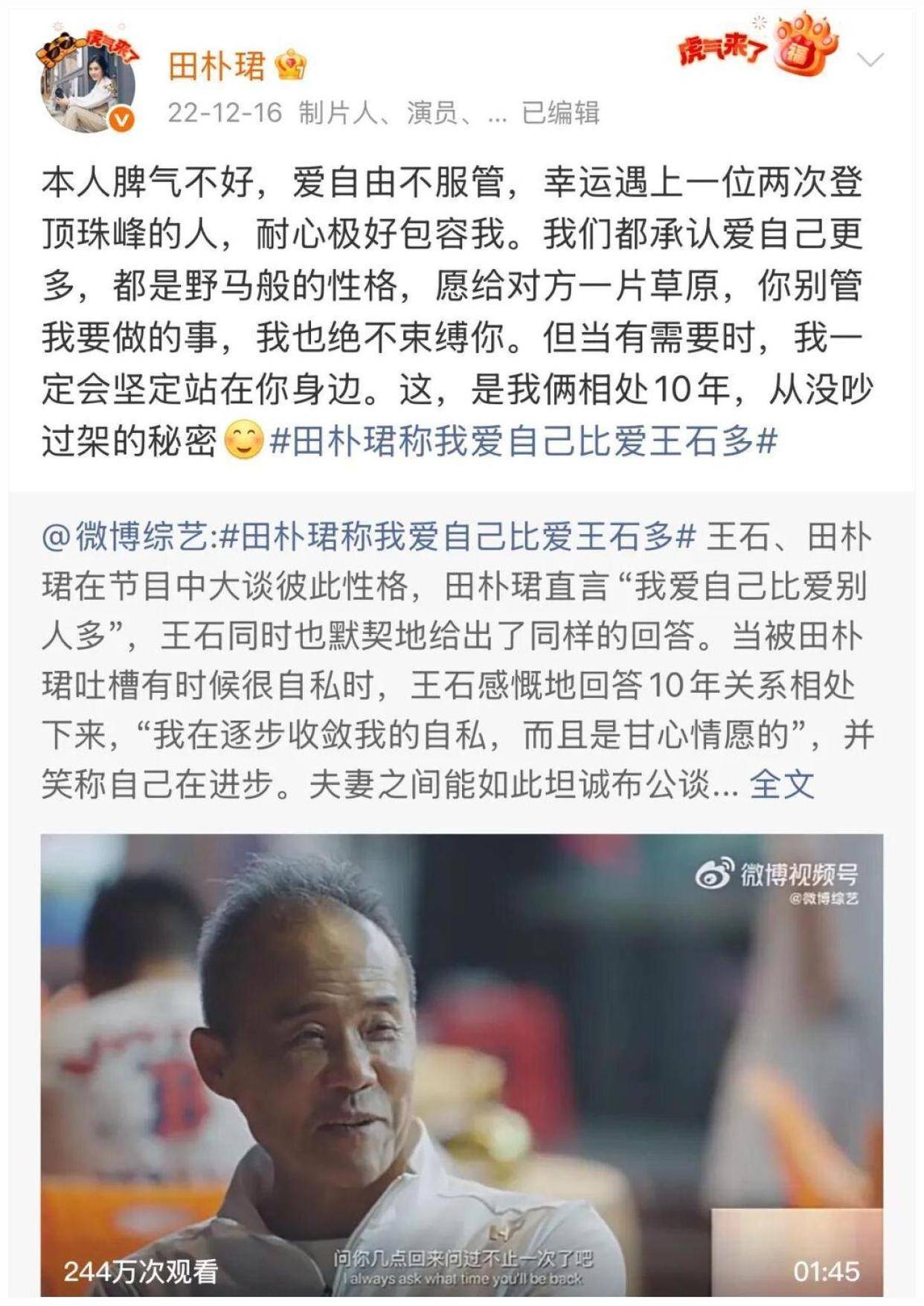
Task: Expand the full text via 全文
Action: (x=781, y=784)
